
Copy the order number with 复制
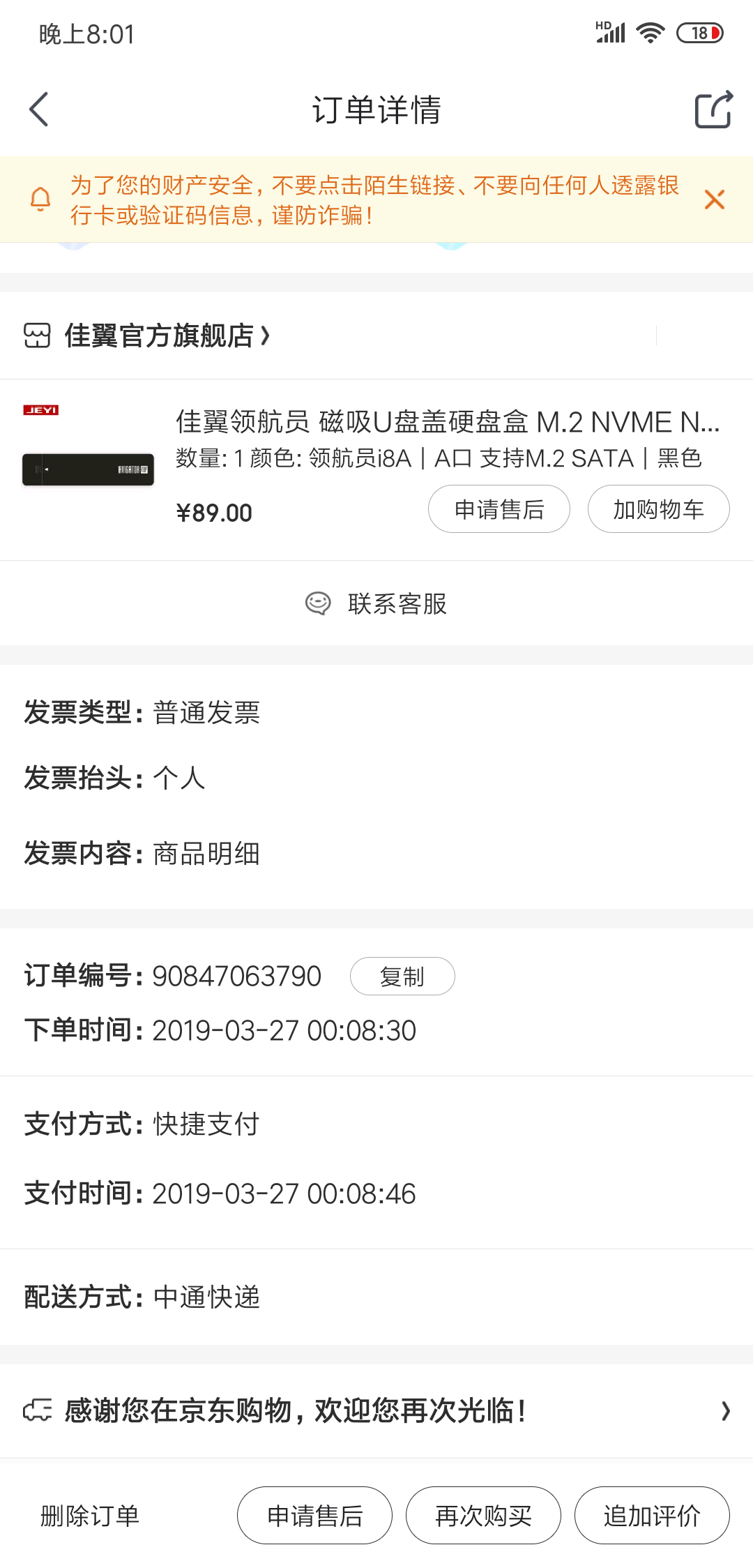point(402,977)
